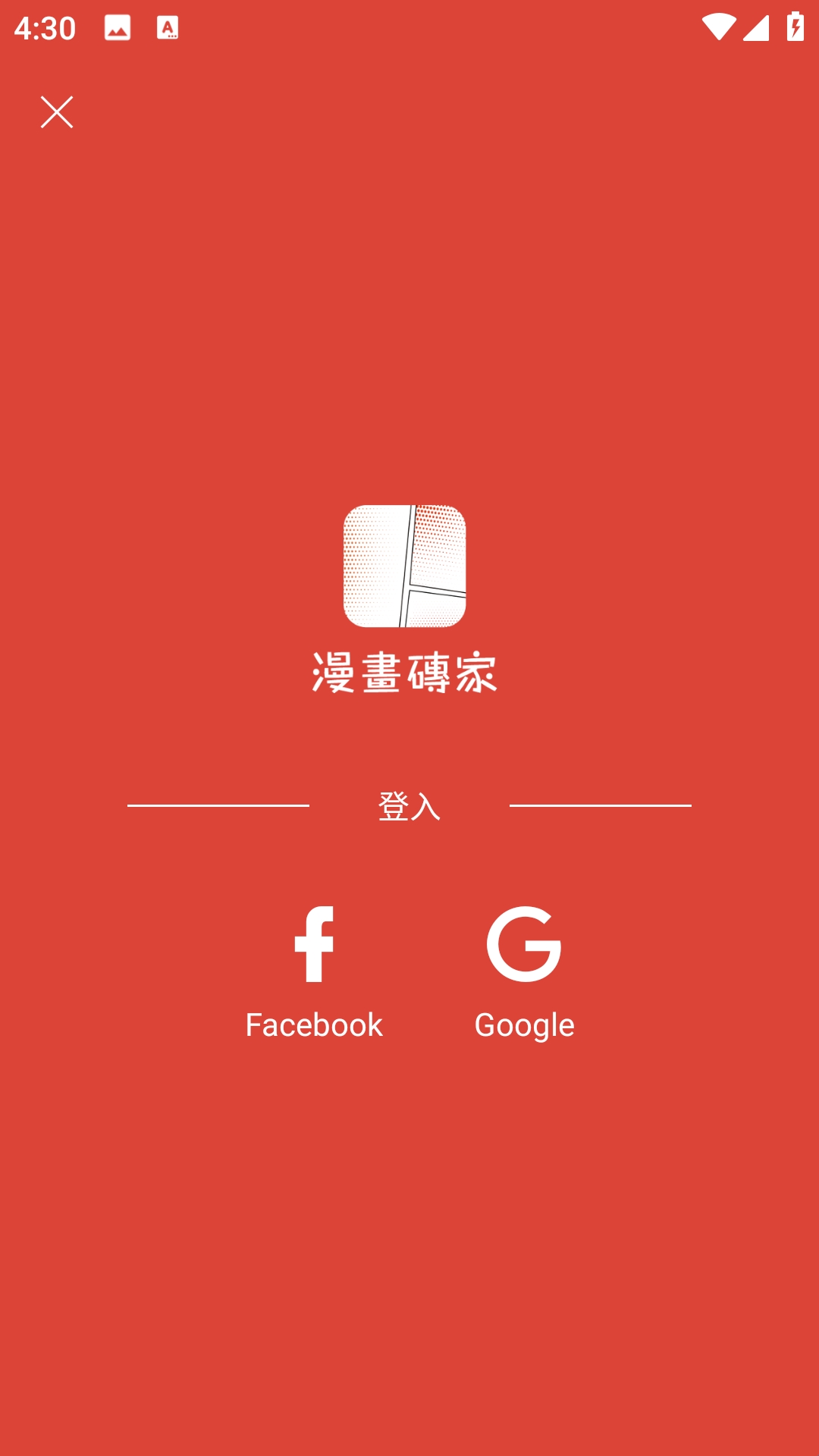Close the login screen

[x=57, y=112]
